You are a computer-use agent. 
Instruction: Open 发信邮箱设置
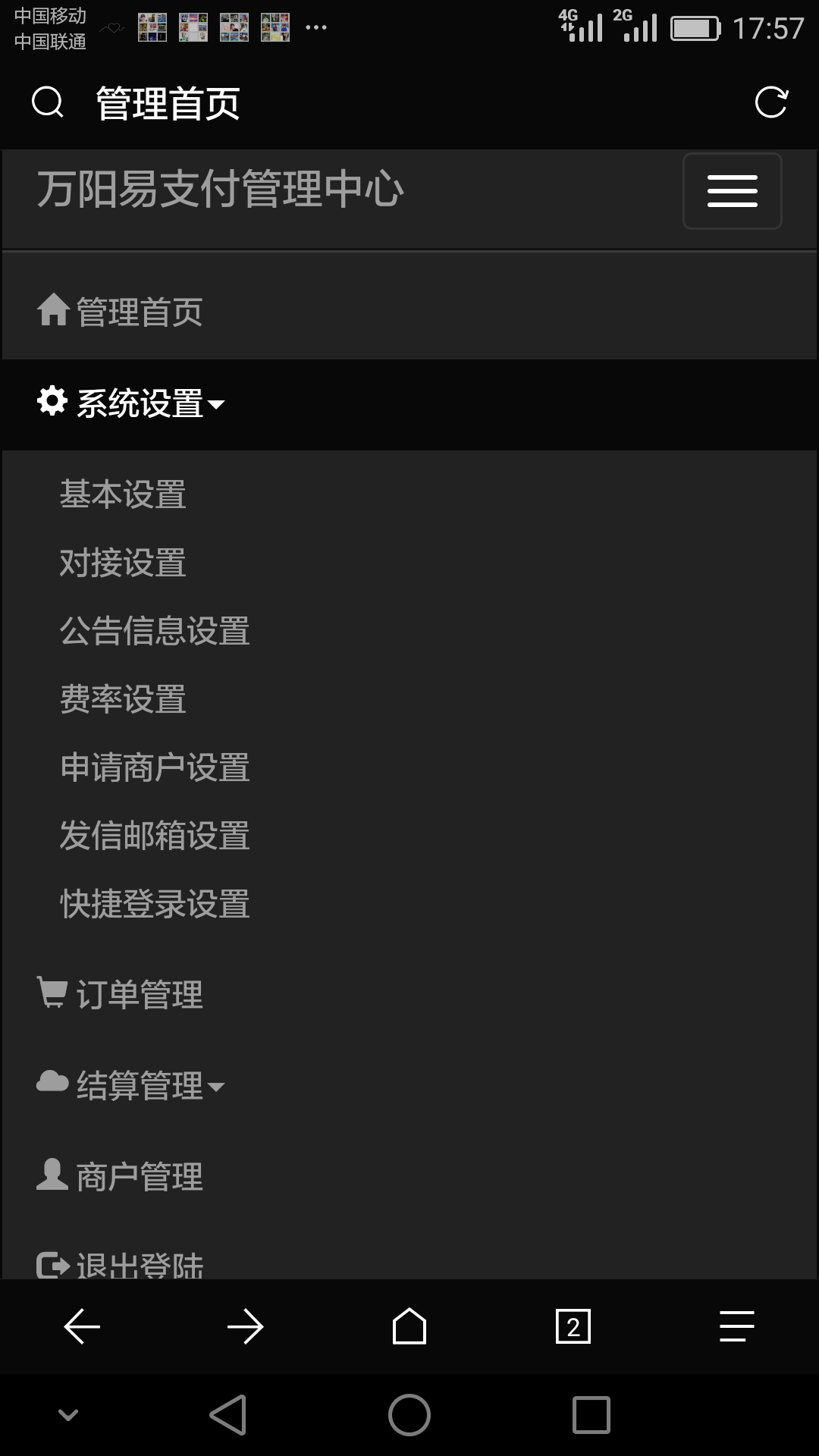tap(155, 836)
